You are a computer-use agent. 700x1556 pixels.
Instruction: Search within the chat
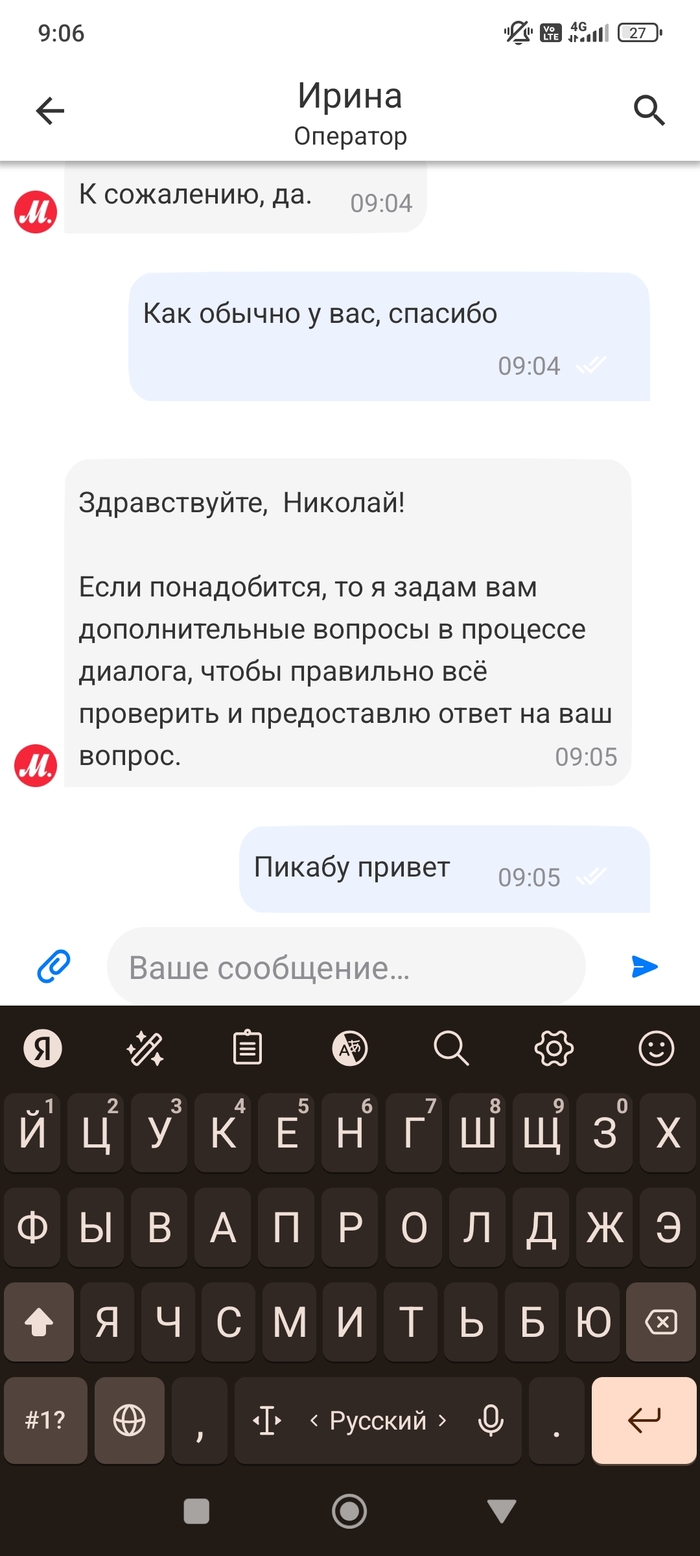coord(649,111)
